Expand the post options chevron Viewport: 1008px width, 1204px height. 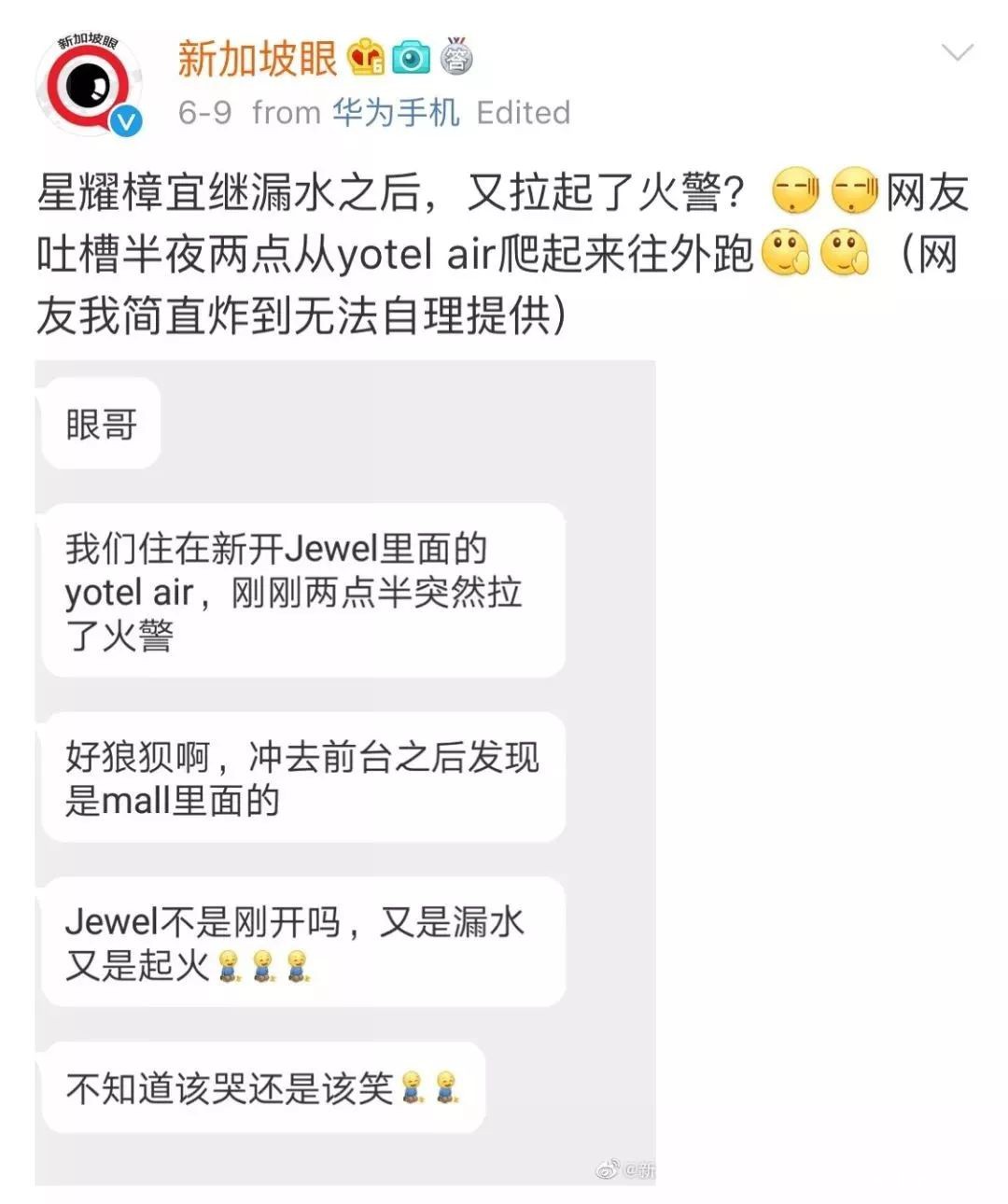[958, 52]
